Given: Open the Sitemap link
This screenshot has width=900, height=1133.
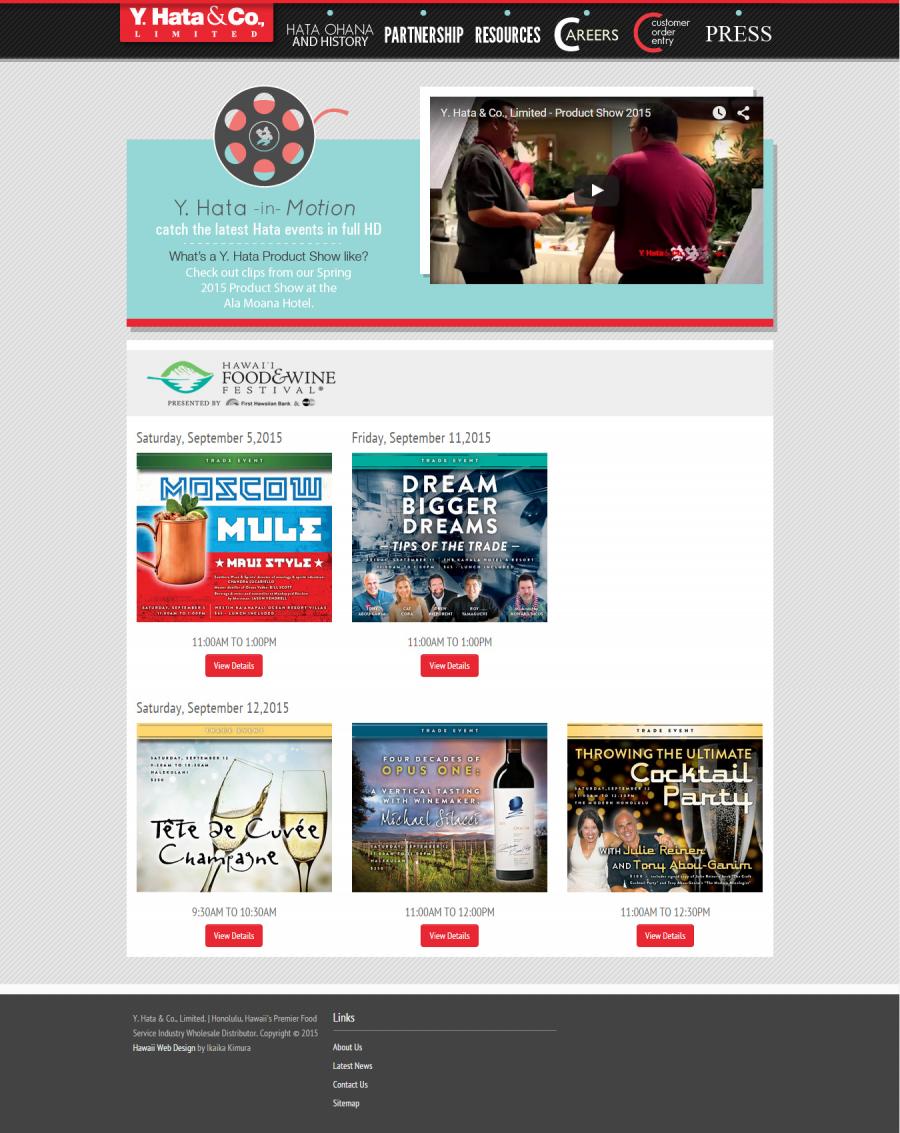Looking at the screenshot, I should 346,1103.
